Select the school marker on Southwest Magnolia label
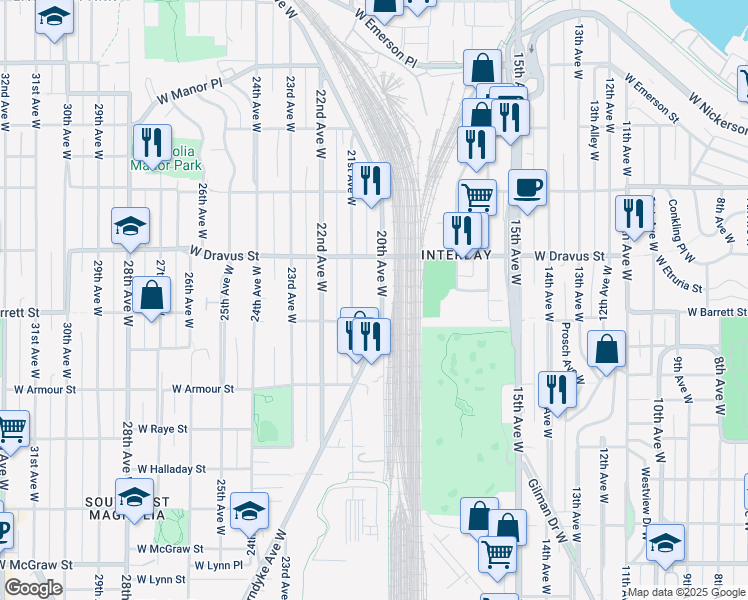 (135, 498)
